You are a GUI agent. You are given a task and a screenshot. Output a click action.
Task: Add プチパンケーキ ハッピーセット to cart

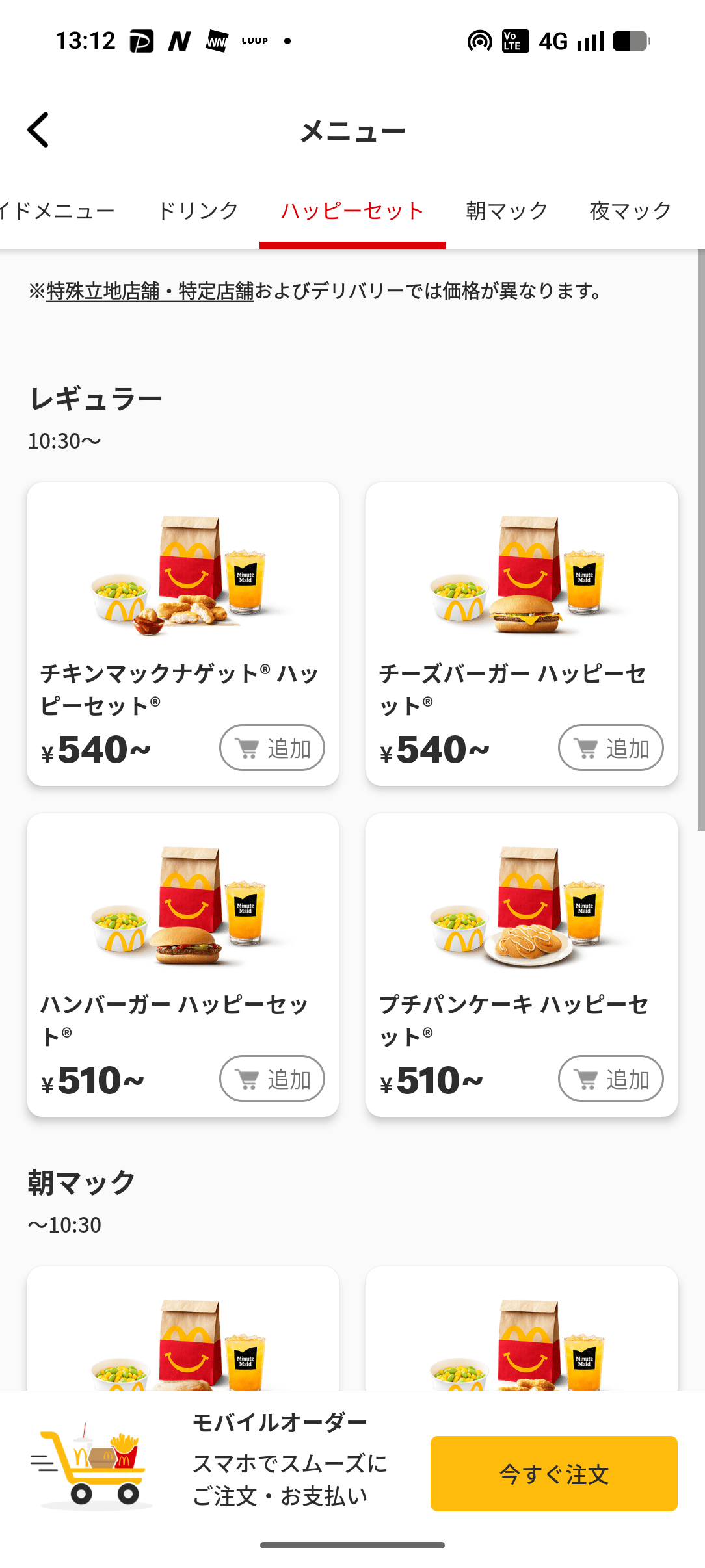coord(611,1079)
